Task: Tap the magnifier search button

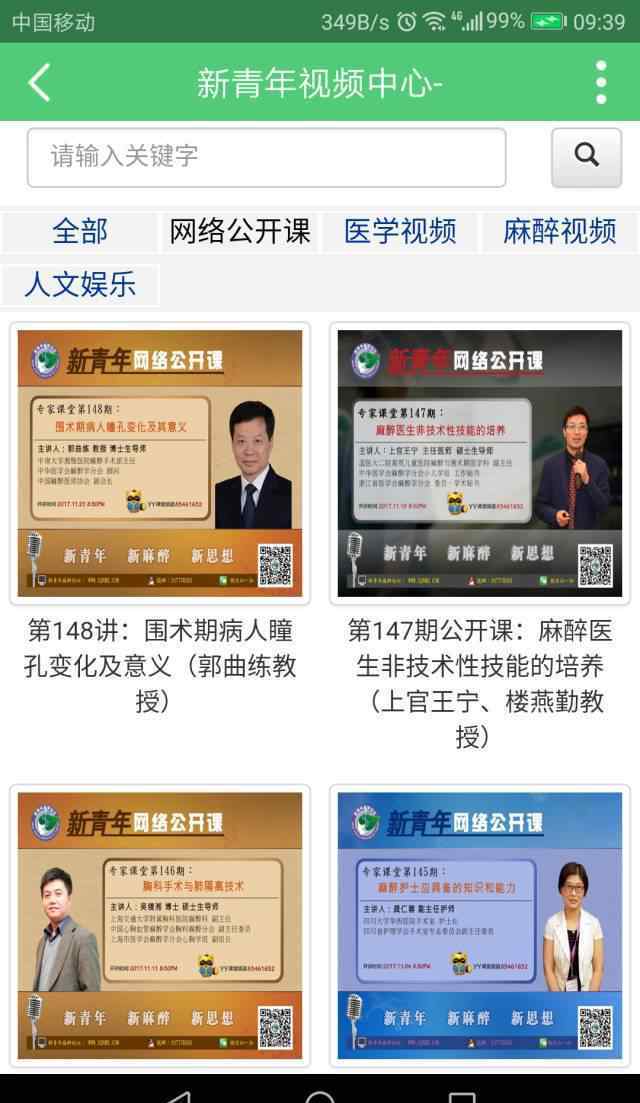Action: (x=587, y=158)
